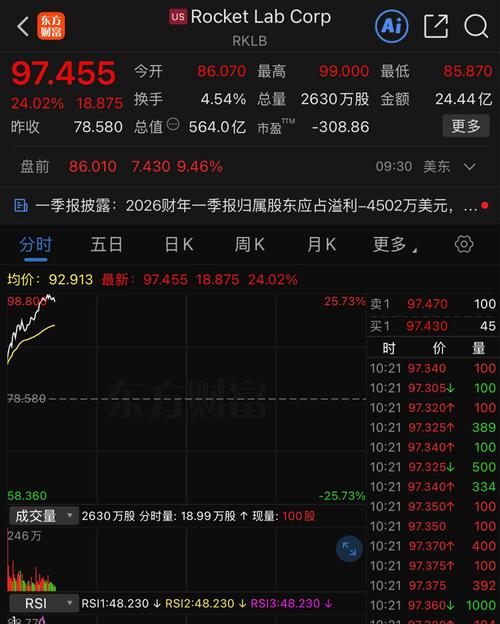
Task: Open the 一季报披露 news headline
Action: 250,206
